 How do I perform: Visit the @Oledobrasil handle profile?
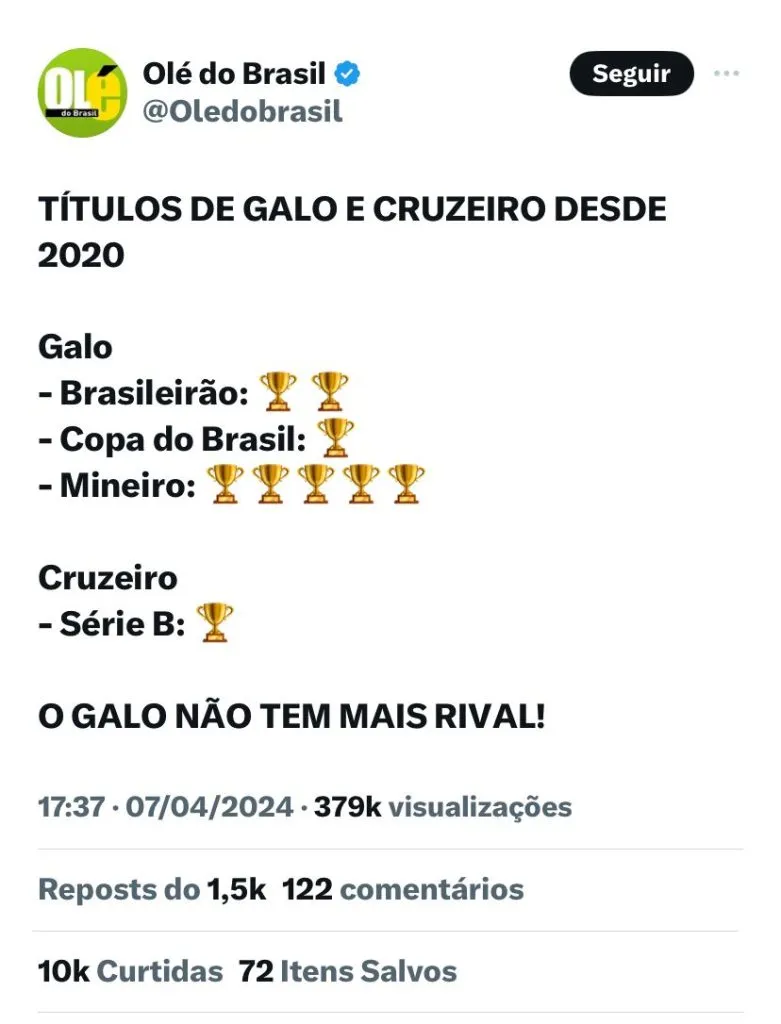[x=242, y=111]
